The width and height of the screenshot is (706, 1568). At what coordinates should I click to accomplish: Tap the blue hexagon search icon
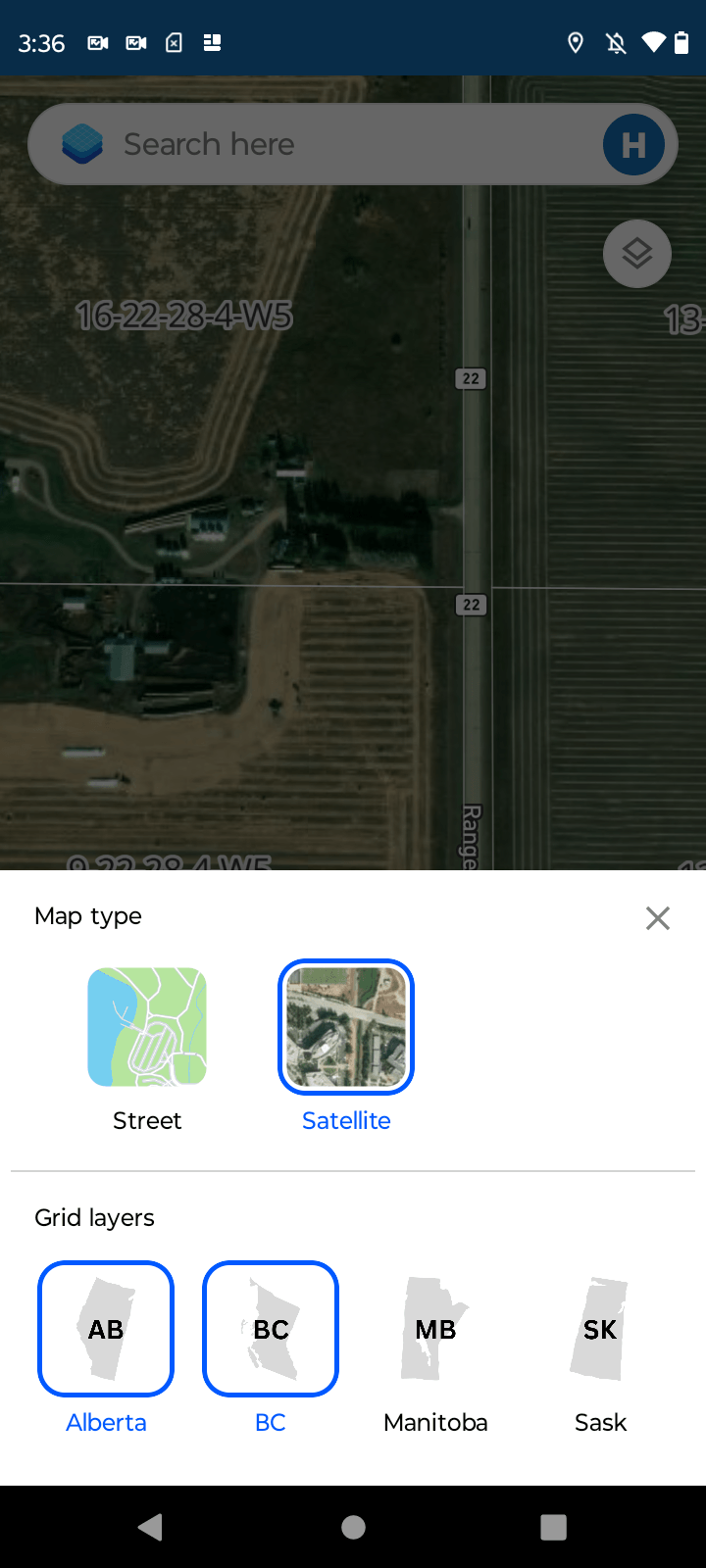(83, 143)
